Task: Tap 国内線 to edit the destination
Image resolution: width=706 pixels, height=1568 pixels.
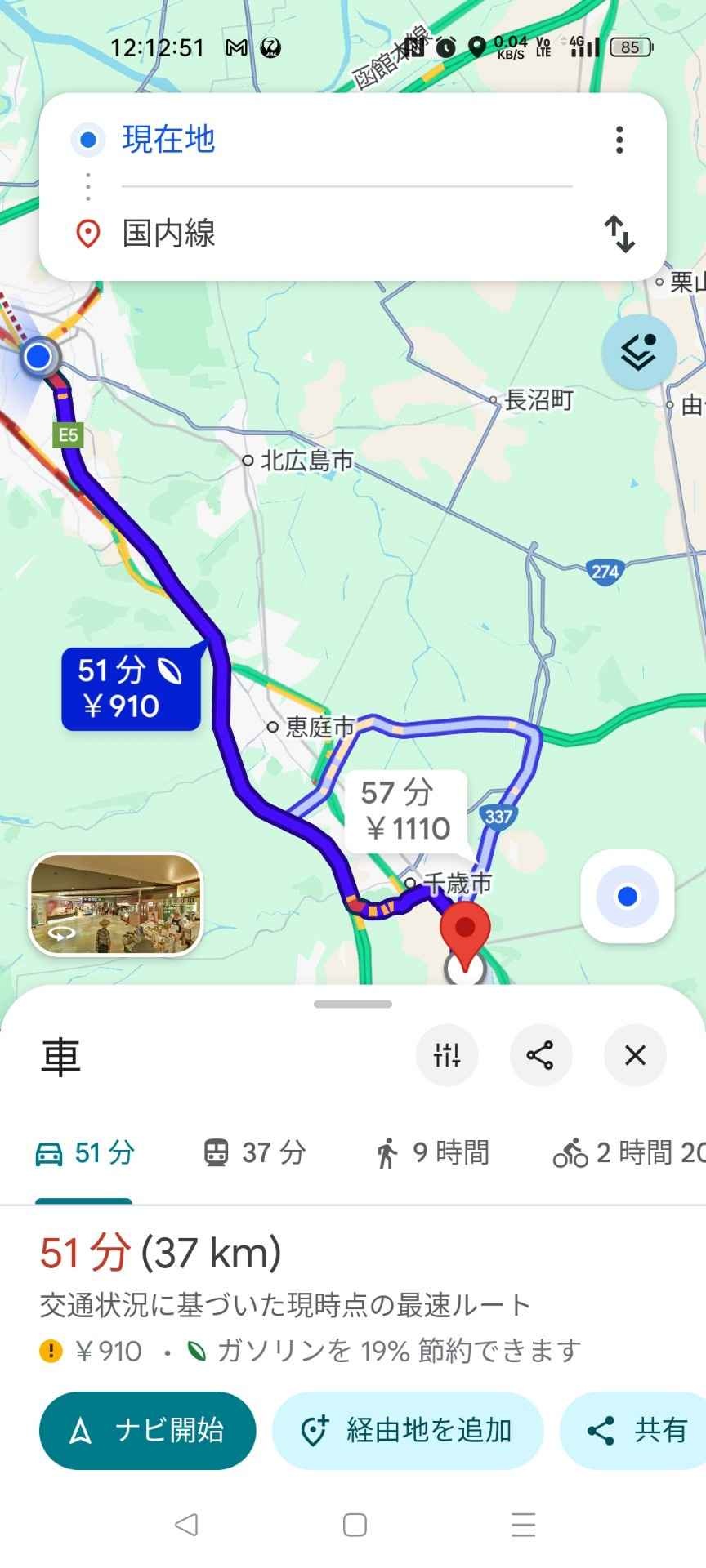Action: (169, 234)
